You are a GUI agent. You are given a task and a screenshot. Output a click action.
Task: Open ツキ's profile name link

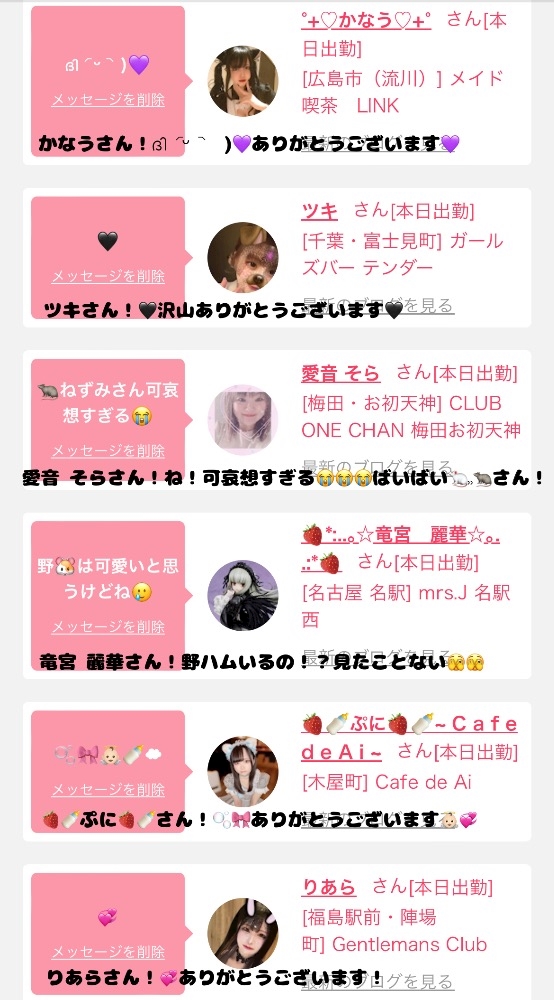pos(319,211)
